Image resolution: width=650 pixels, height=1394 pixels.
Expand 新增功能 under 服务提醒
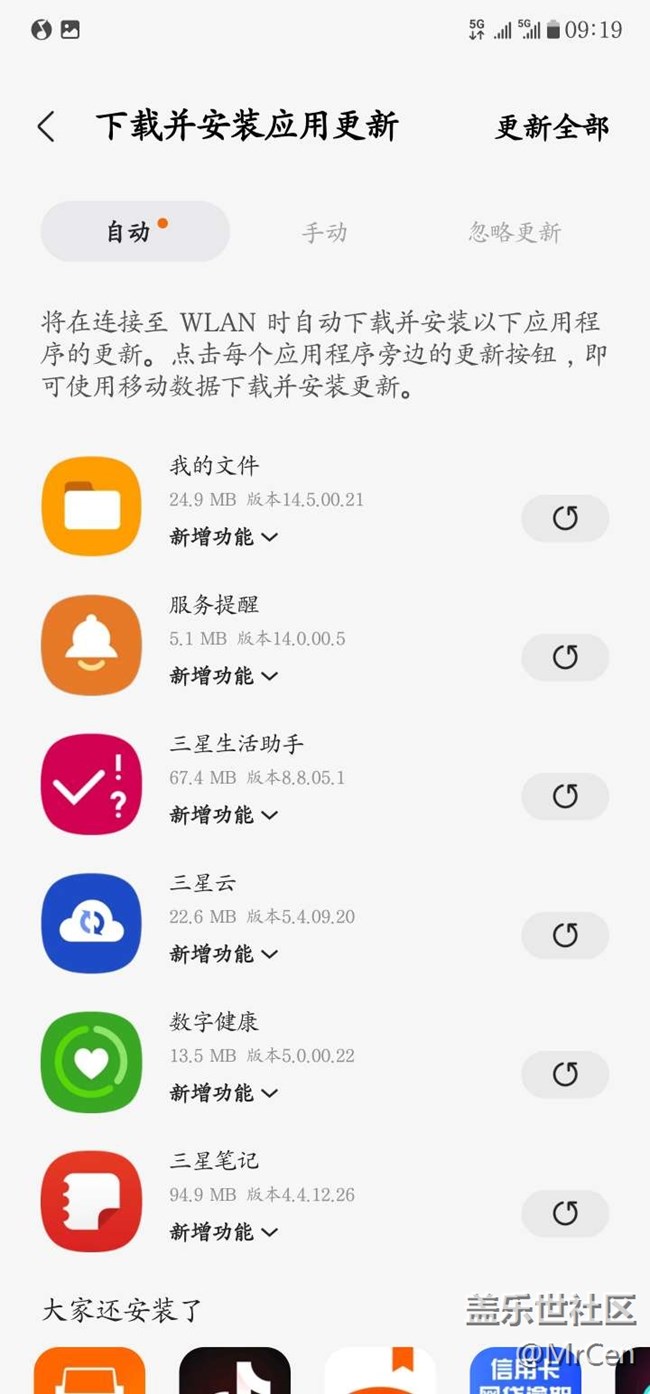pos(224,676)
